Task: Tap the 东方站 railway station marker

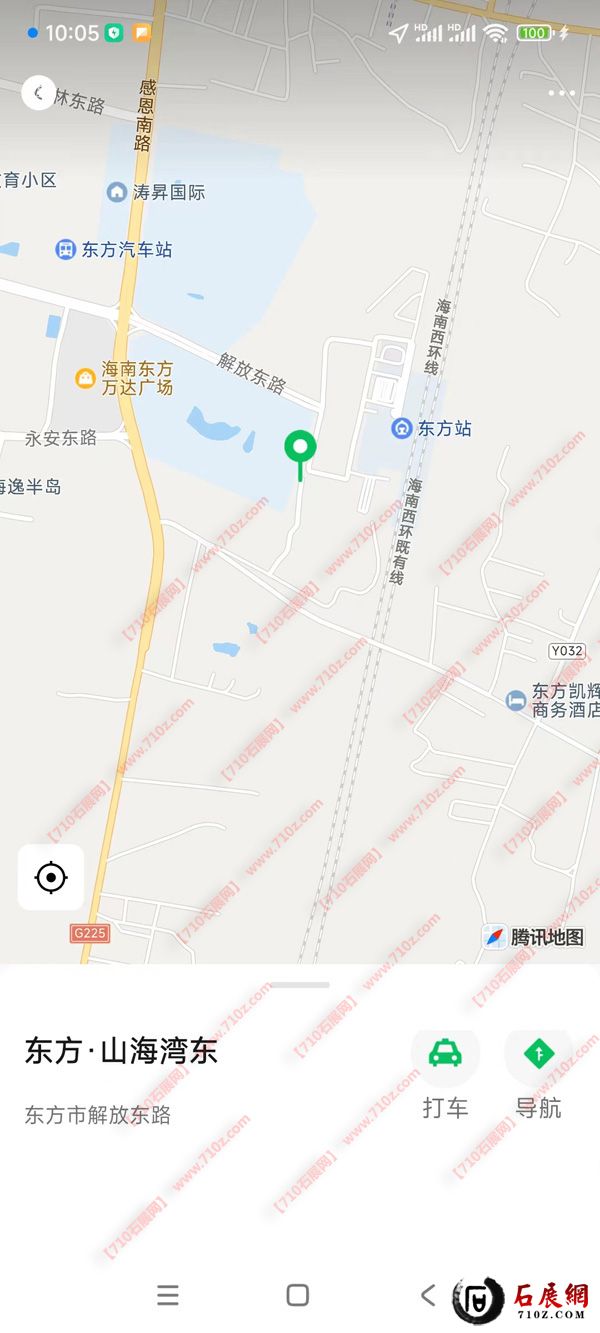Action: pos(401,428)
